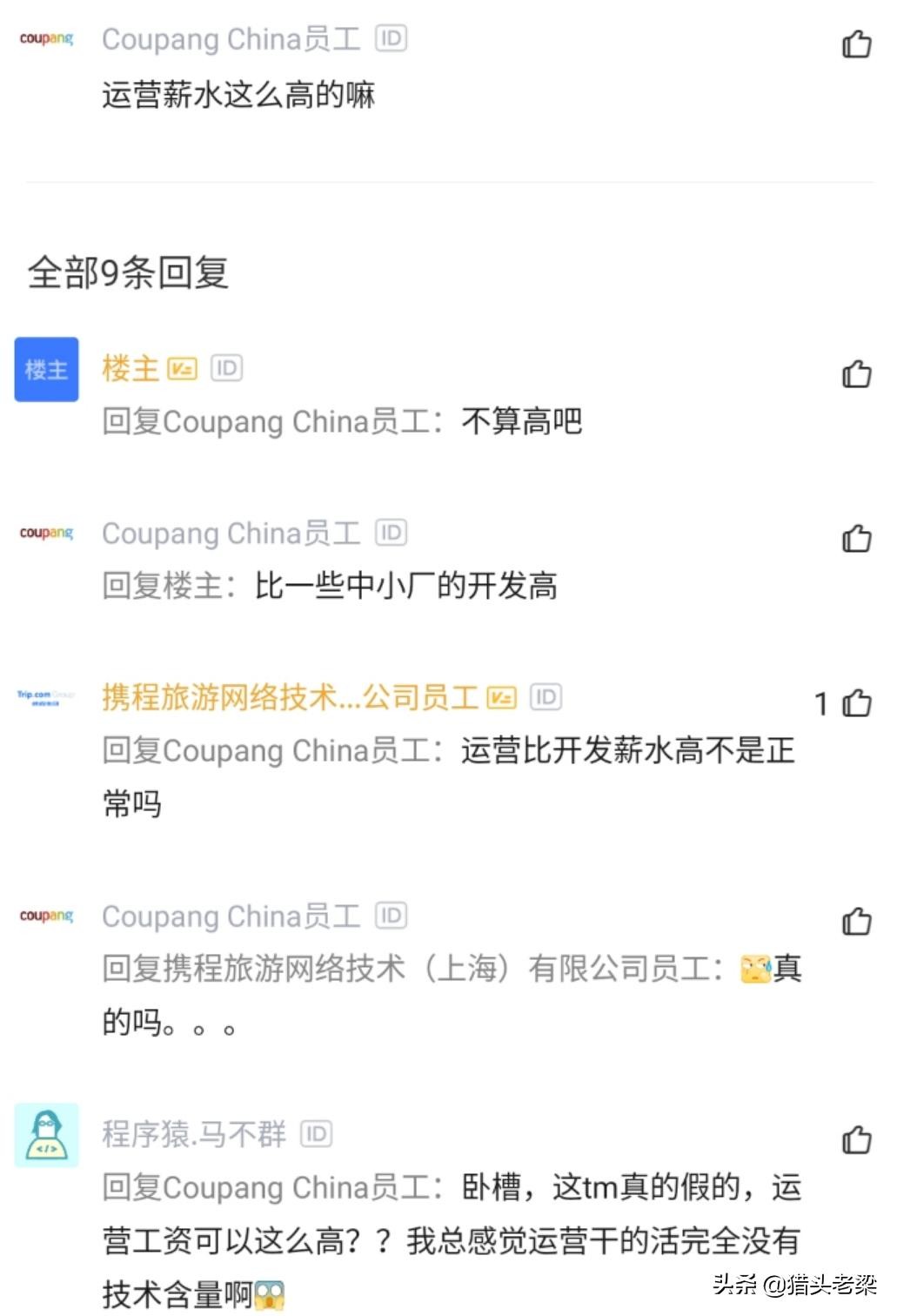Like 程序猿.马不群's reply

[x=856, y=1139]
